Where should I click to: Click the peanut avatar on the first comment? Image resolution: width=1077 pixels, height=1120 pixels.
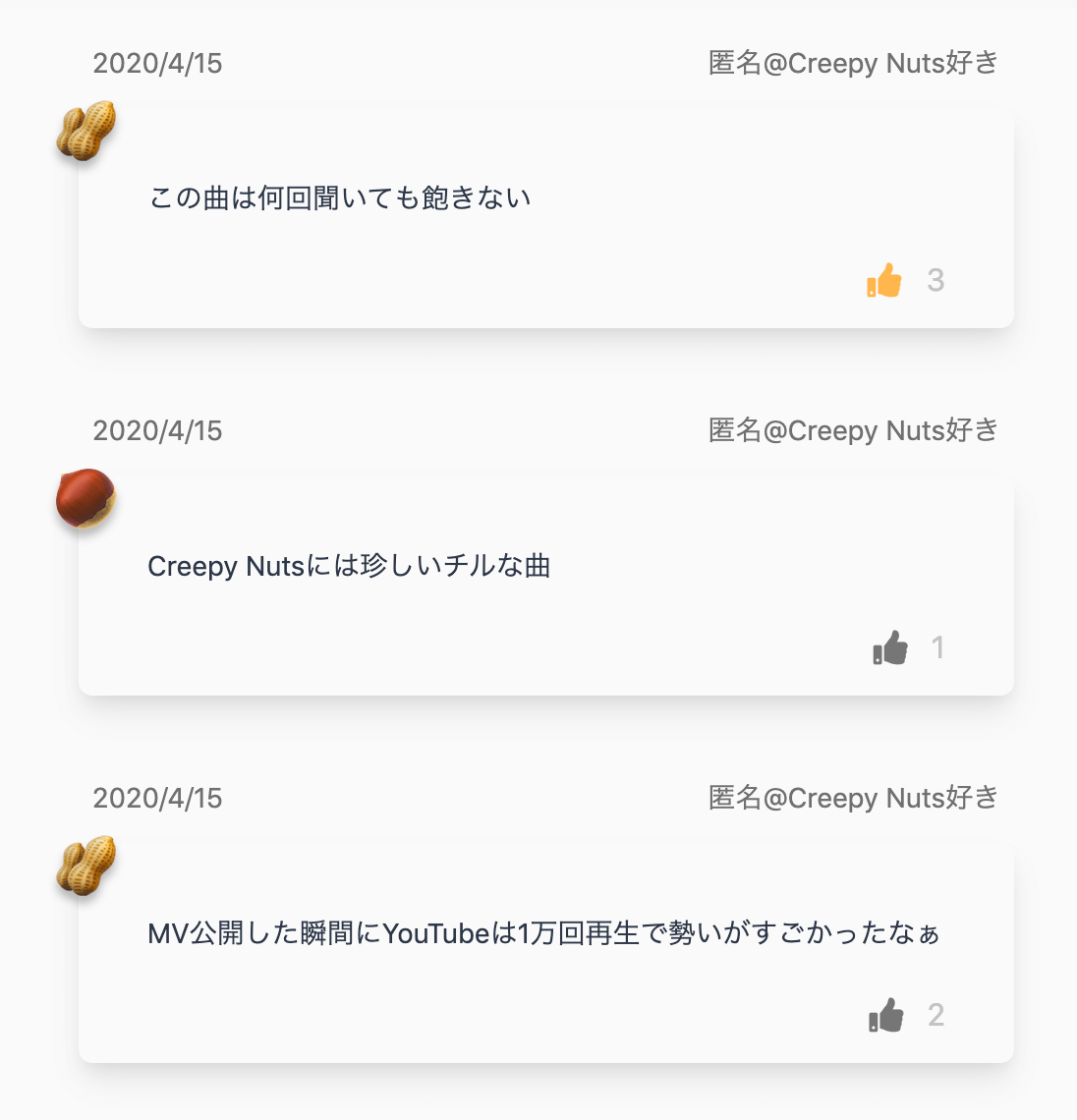tap(86, 132)
